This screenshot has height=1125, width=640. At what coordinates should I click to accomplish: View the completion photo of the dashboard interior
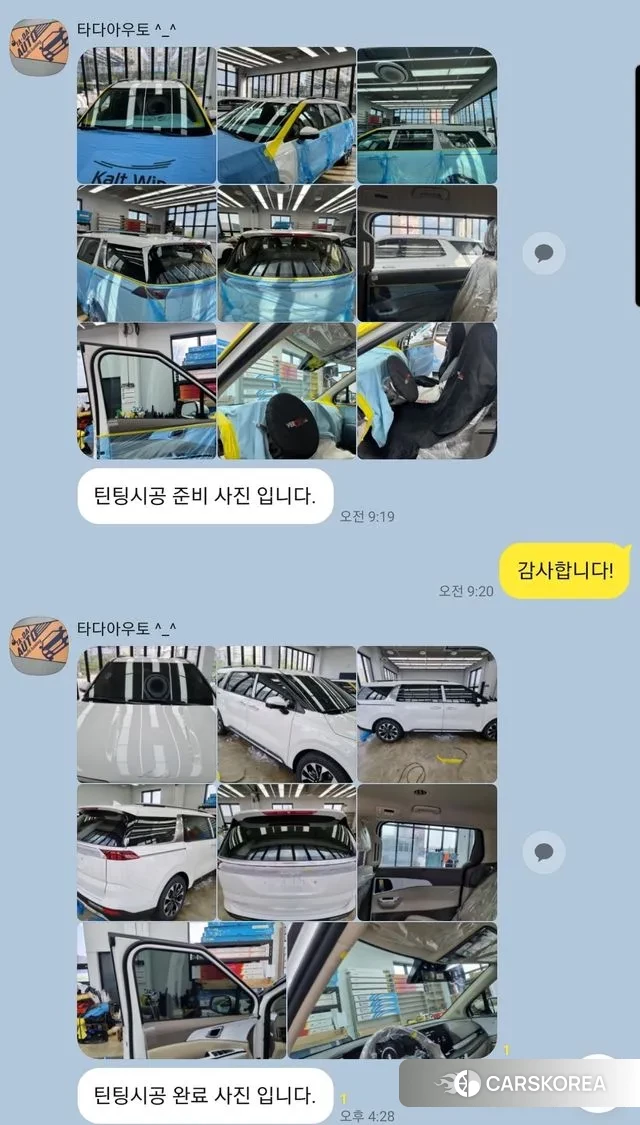pos(392,990)
